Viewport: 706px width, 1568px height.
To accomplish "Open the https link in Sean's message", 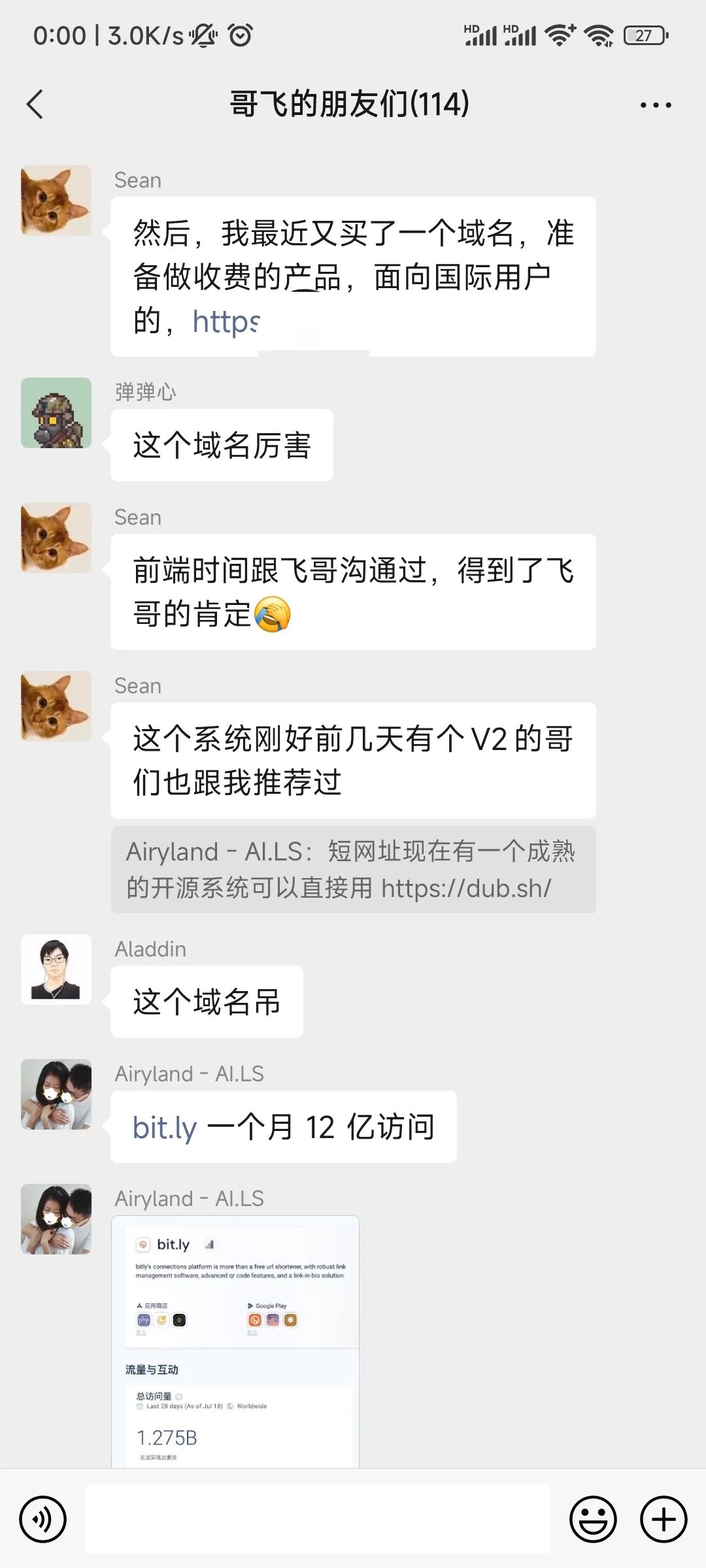I will (x=226, y=321).
